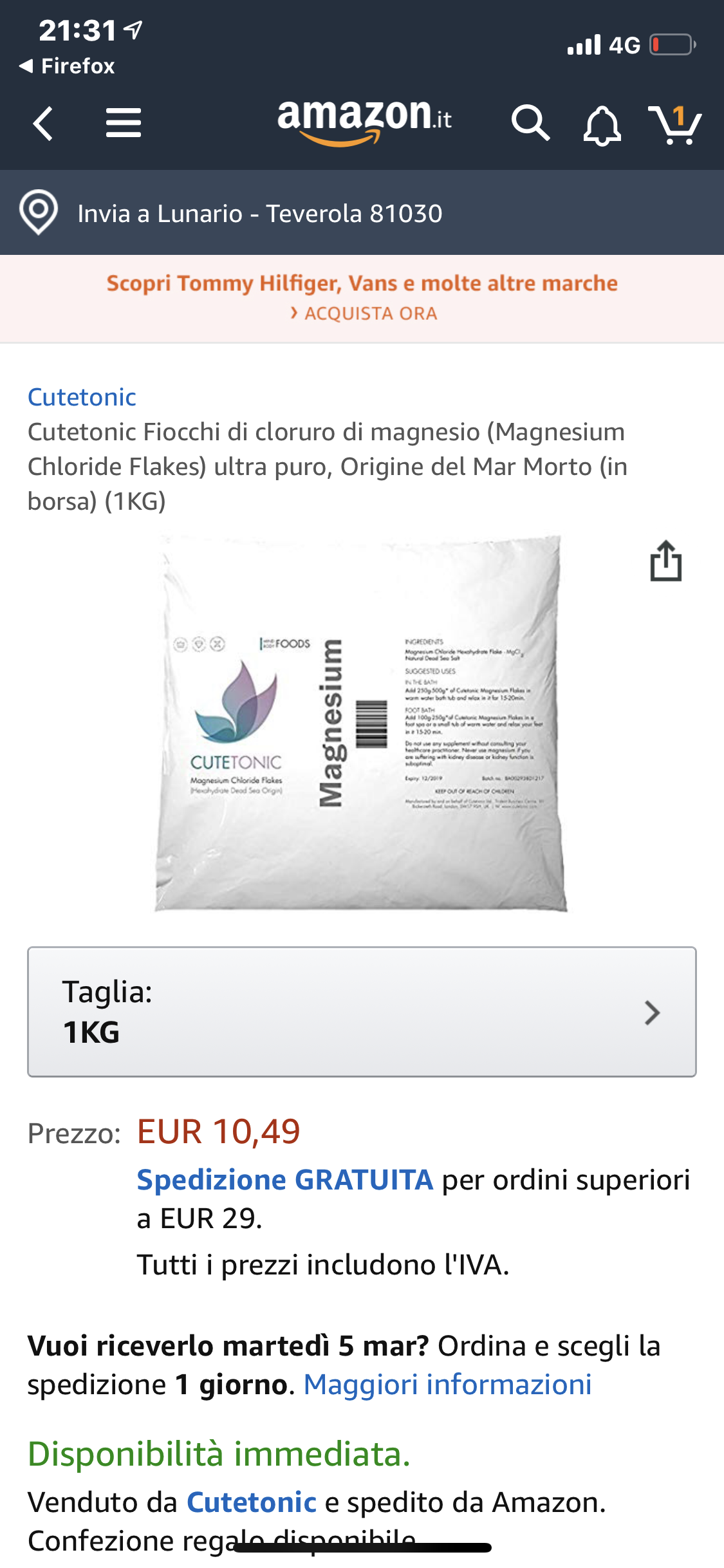Viewport: 724px width, 1568px height.
Task: Open Maggiori informazioni about delivery
Action: pyautogui.click(x=447, y=1385)
